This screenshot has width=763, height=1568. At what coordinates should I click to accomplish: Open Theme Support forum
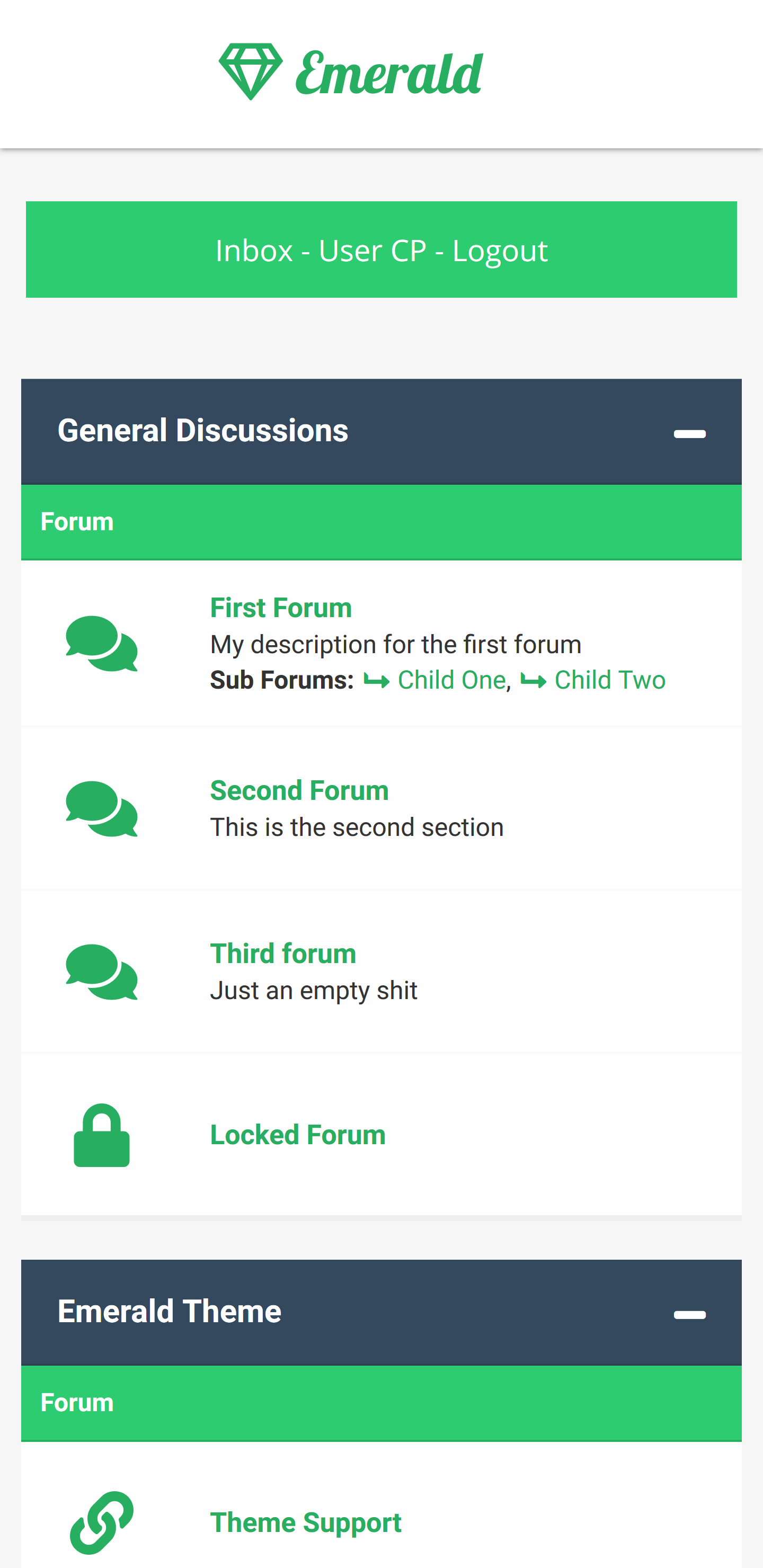[x=306, y=1522]
